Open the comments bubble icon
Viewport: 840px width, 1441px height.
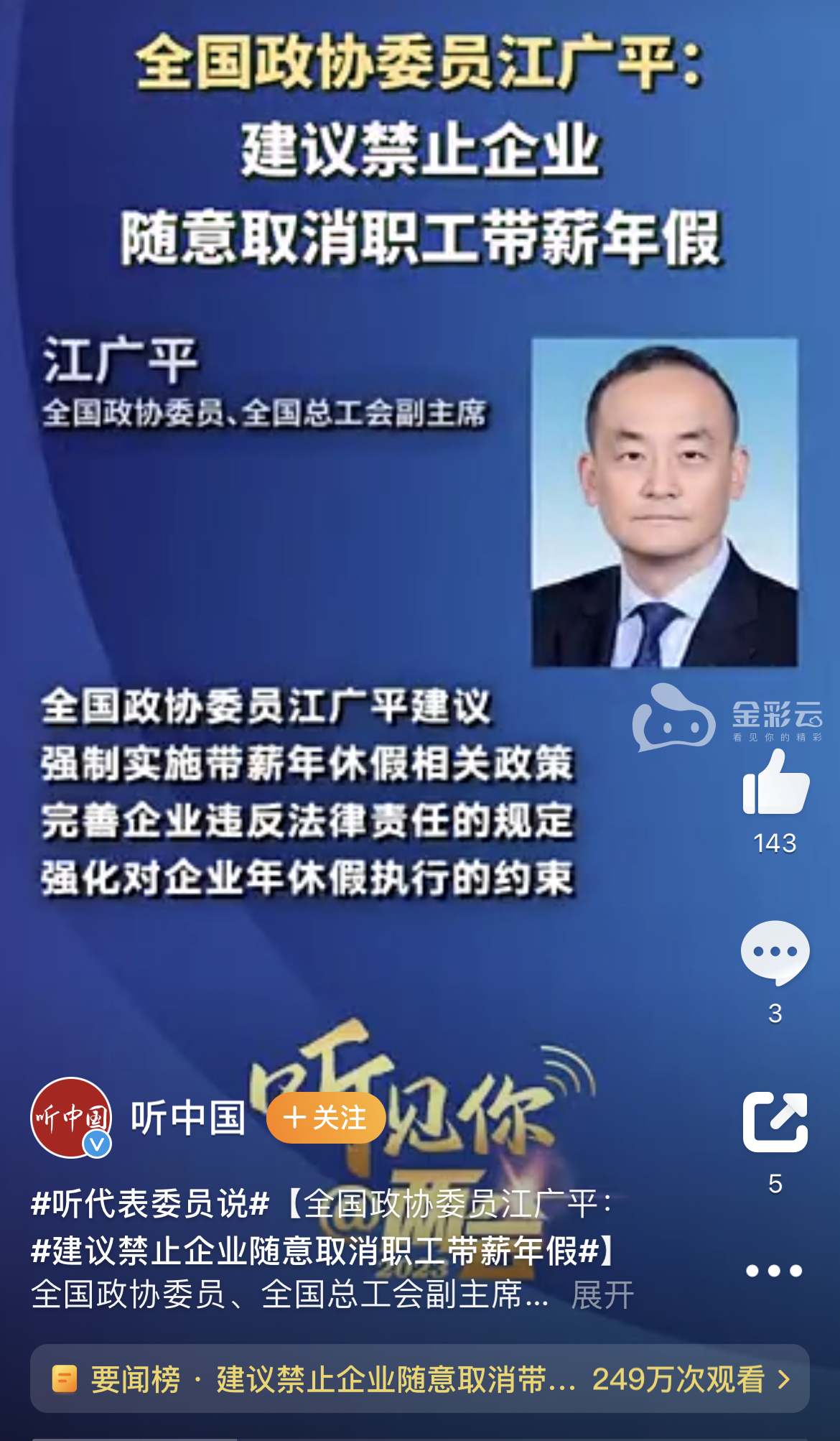coord(775,953)
